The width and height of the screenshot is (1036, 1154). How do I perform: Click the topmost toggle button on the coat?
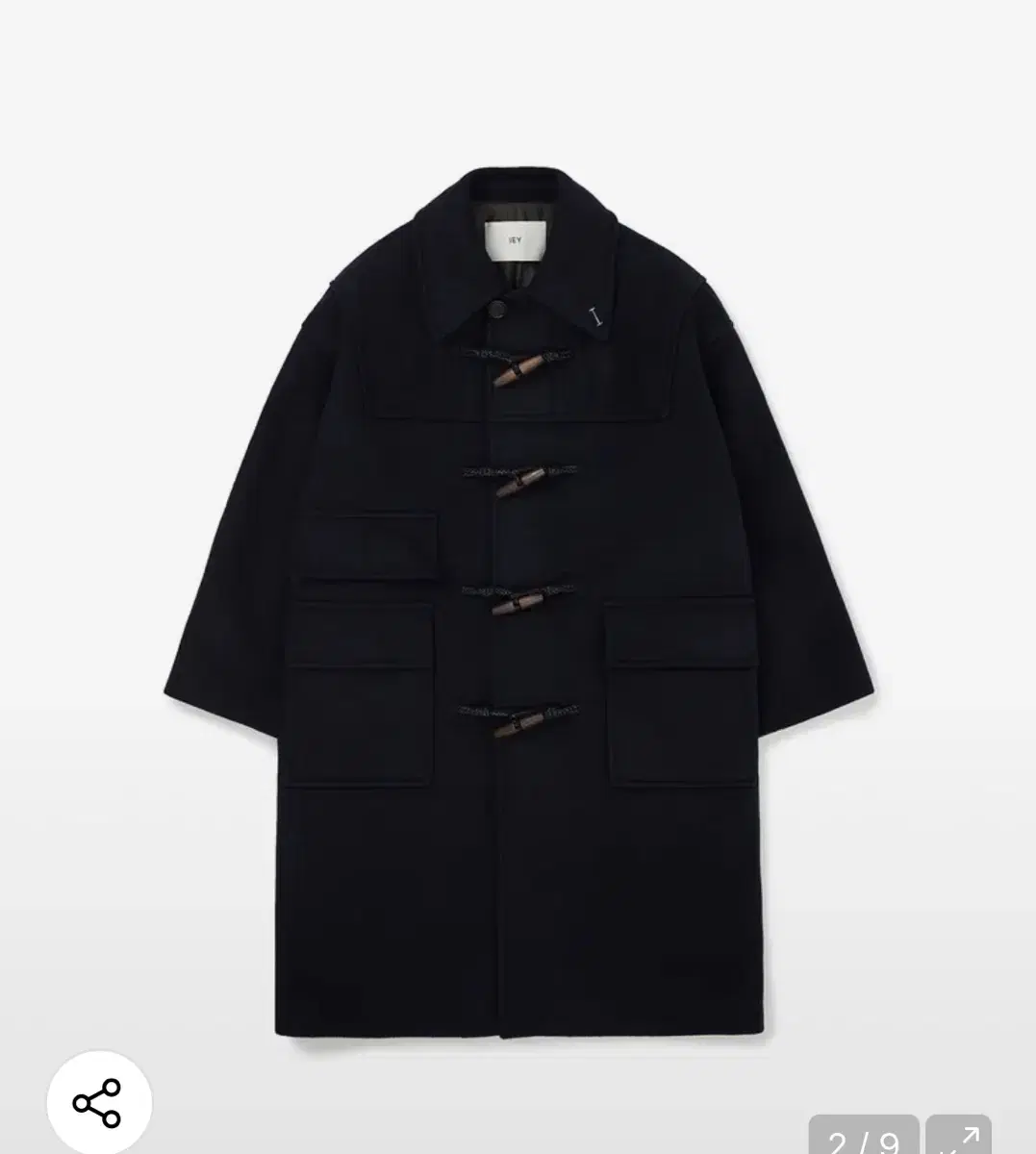point(519,370)
